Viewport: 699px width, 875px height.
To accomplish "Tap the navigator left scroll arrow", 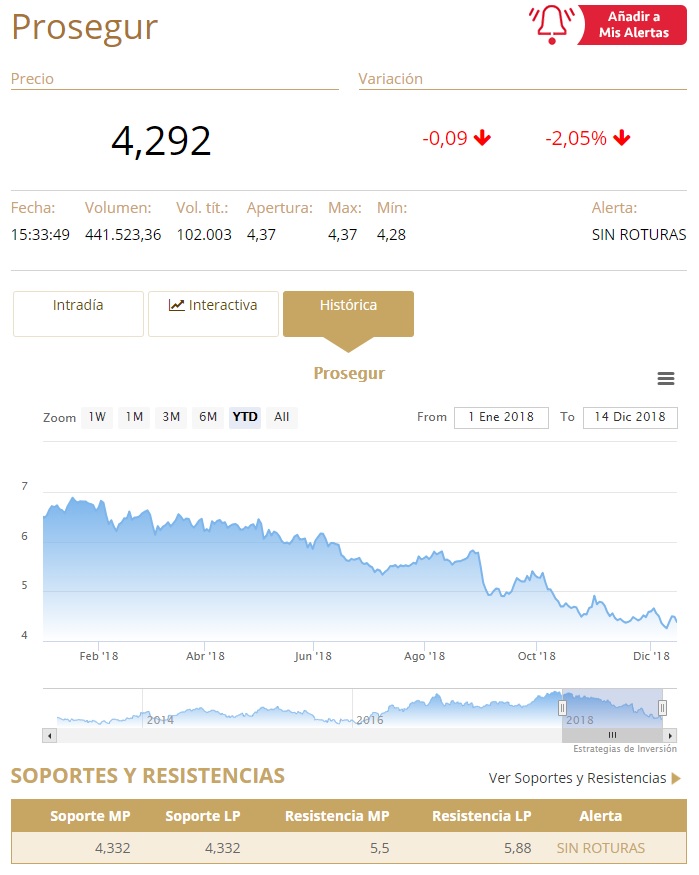I will 48,735.
